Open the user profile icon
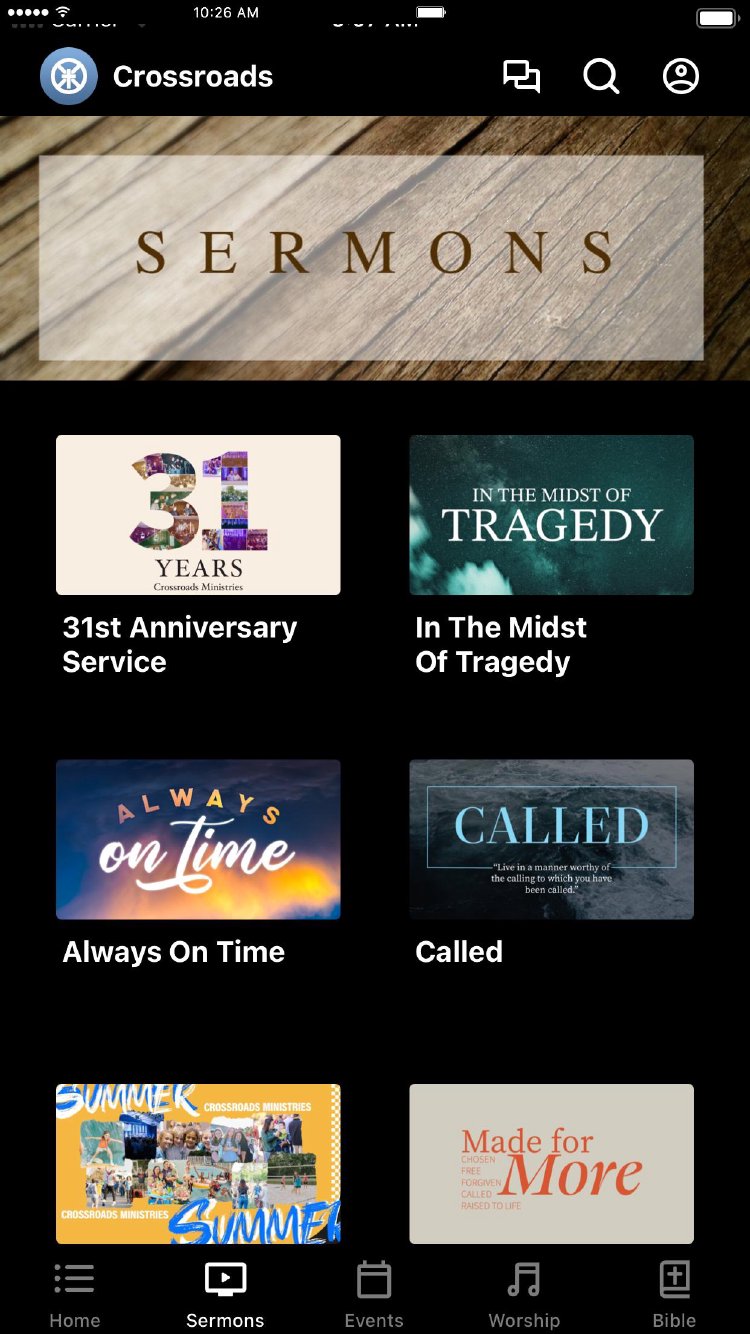750x1334 pixels. click(681, 77)
